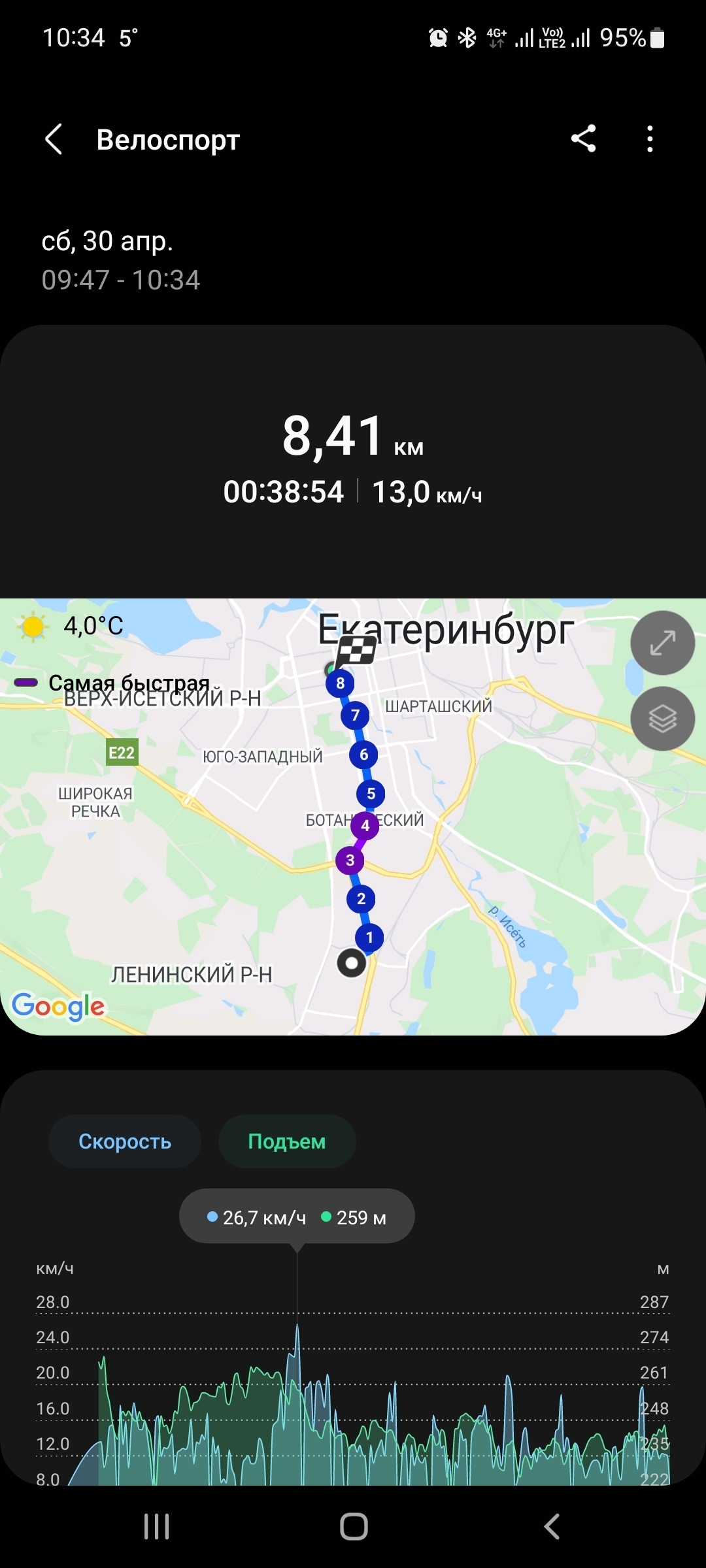Expand the route map to full screen
Viewport: 706px width, 1568px height.
click(662, 643)
